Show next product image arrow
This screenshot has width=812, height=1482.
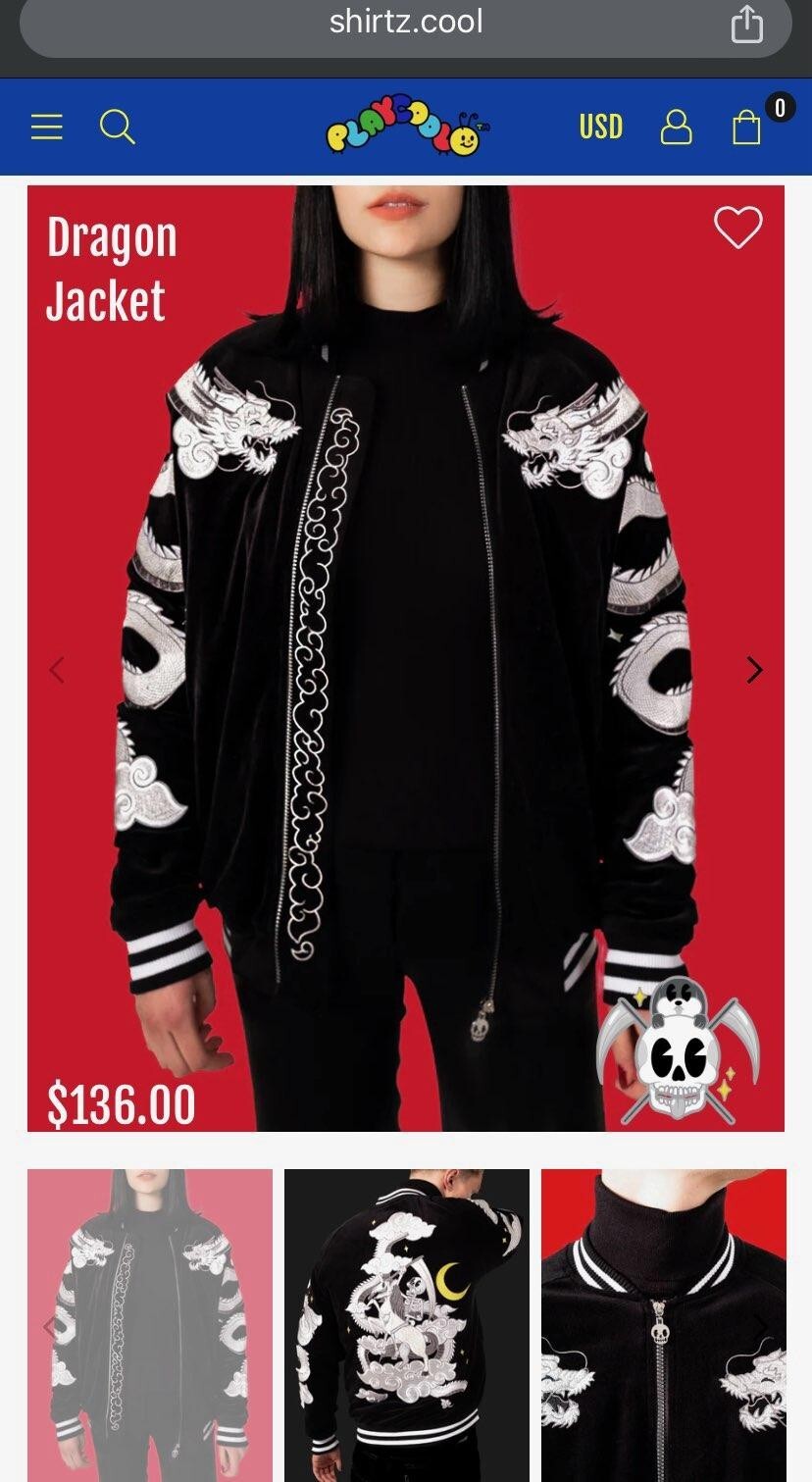pyautogui.click(x=753, y=670)
